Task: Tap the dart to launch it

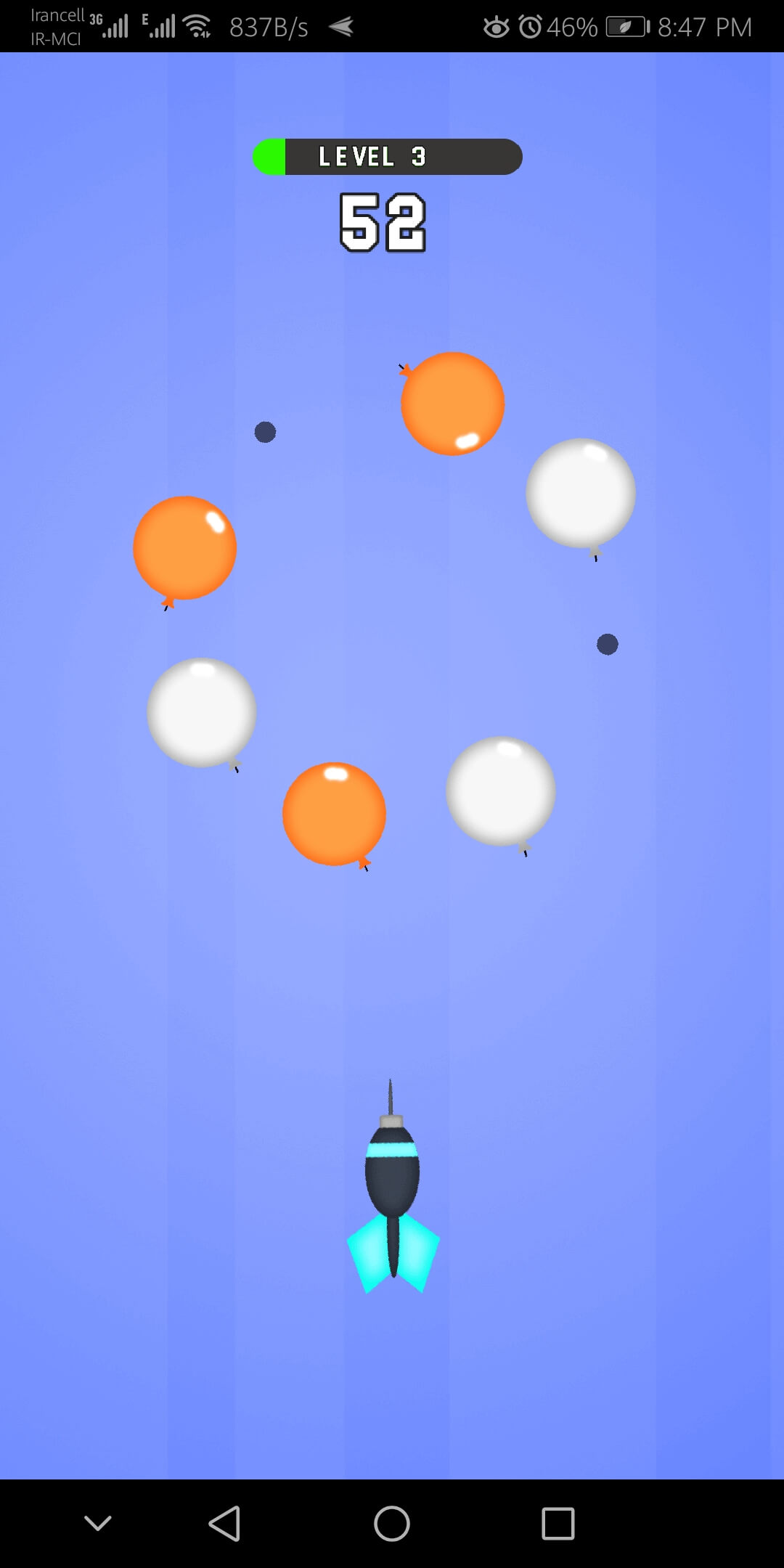Action: 392,1191
